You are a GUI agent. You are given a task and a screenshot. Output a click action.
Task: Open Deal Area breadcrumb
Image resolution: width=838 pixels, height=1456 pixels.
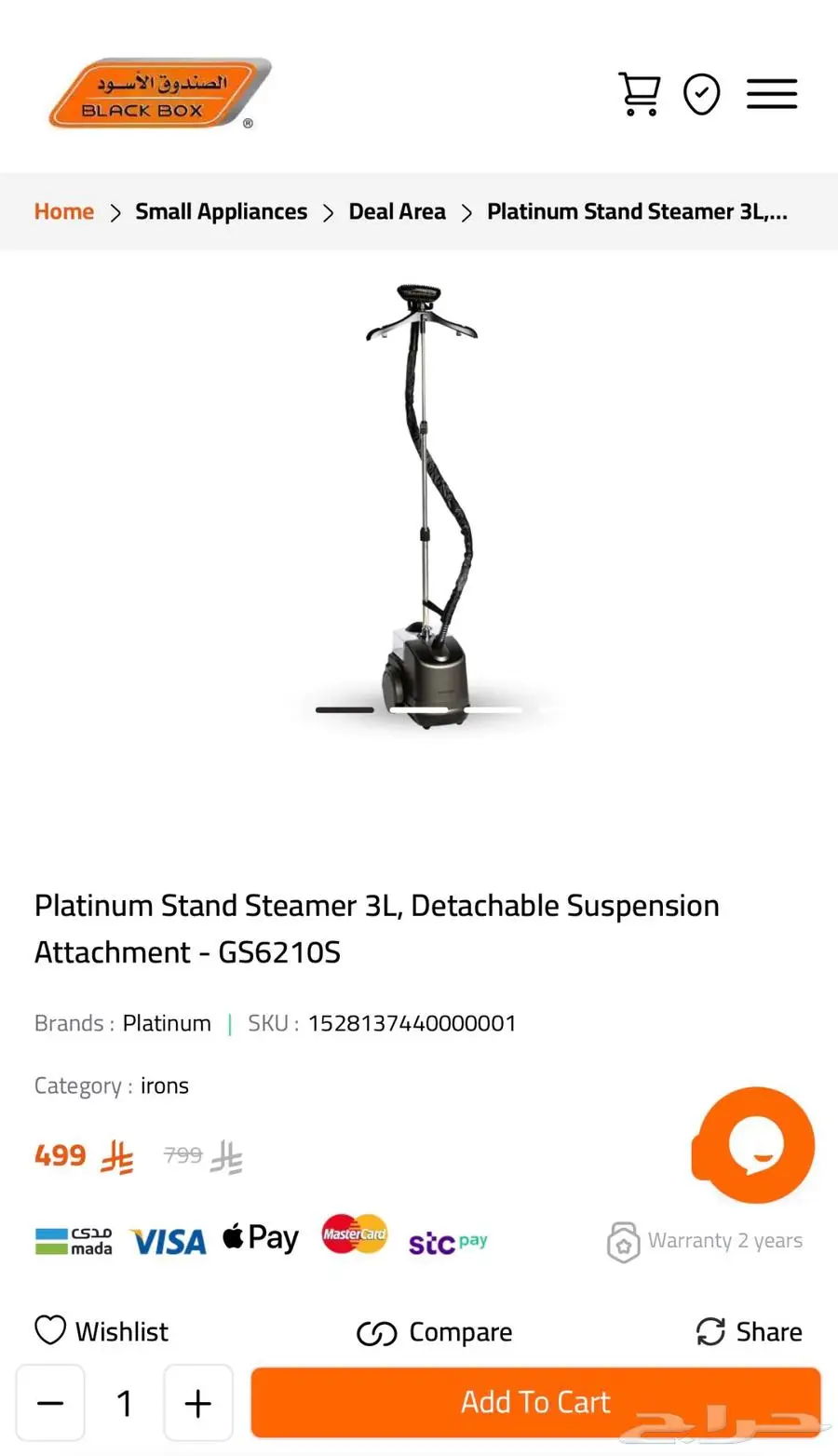click(x=397, y=212)
